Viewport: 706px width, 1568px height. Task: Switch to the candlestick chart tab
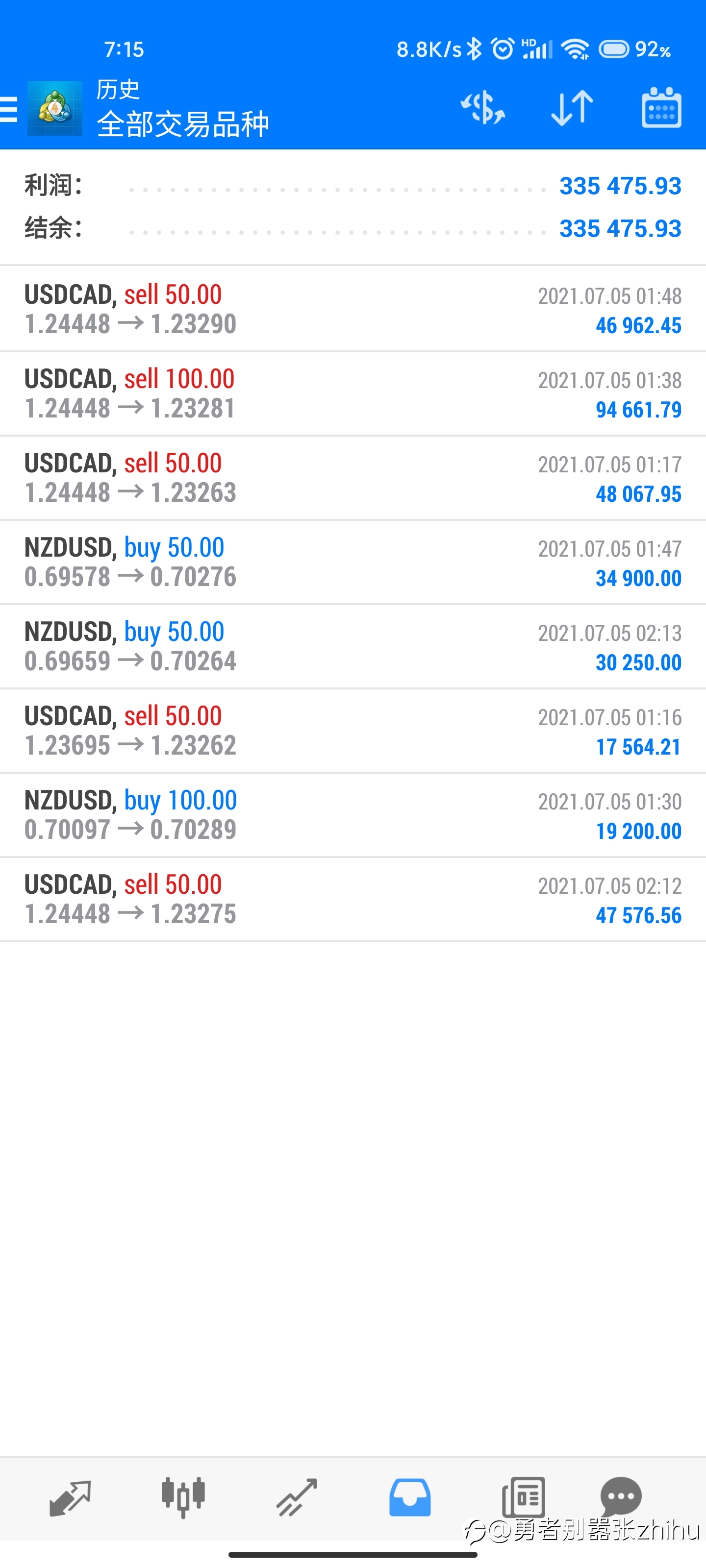pyautogui.click(x=183, y=1497)
